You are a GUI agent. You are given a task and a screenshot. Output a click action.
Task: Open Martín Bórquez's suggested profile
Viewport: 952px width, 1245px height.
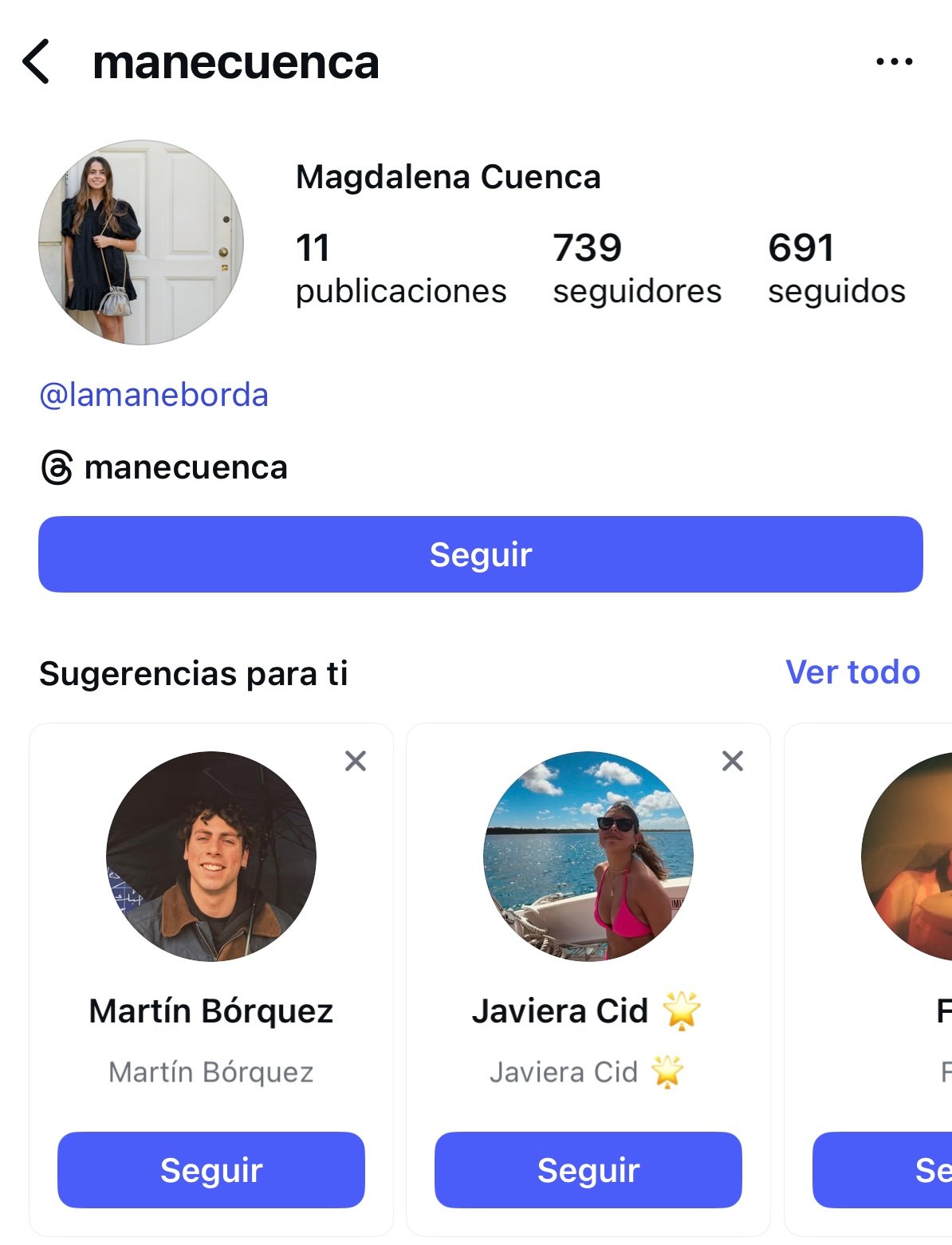(211, 856)
